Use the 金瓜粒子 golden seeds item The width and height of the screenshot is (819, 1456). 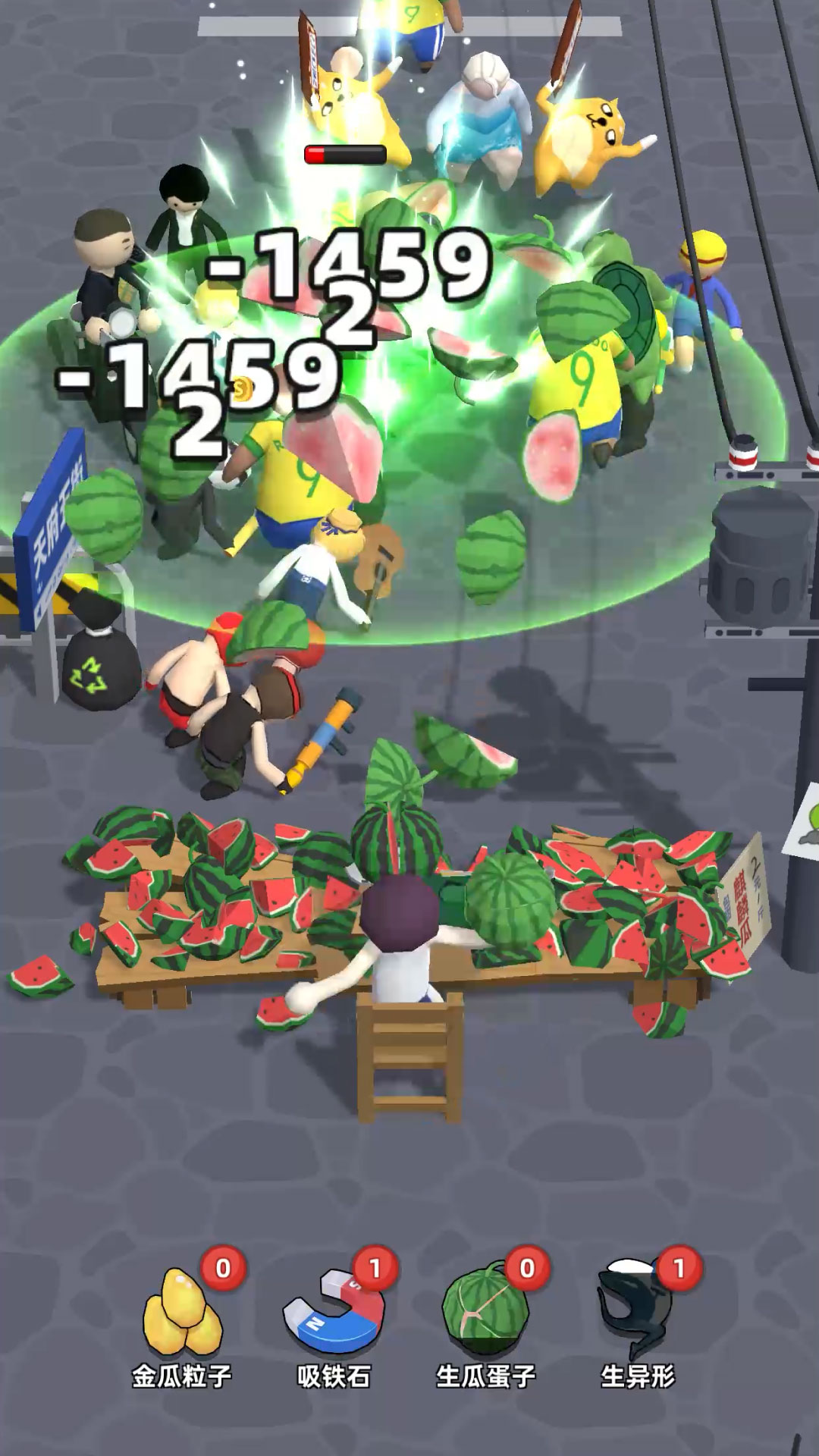(182, 1313)
